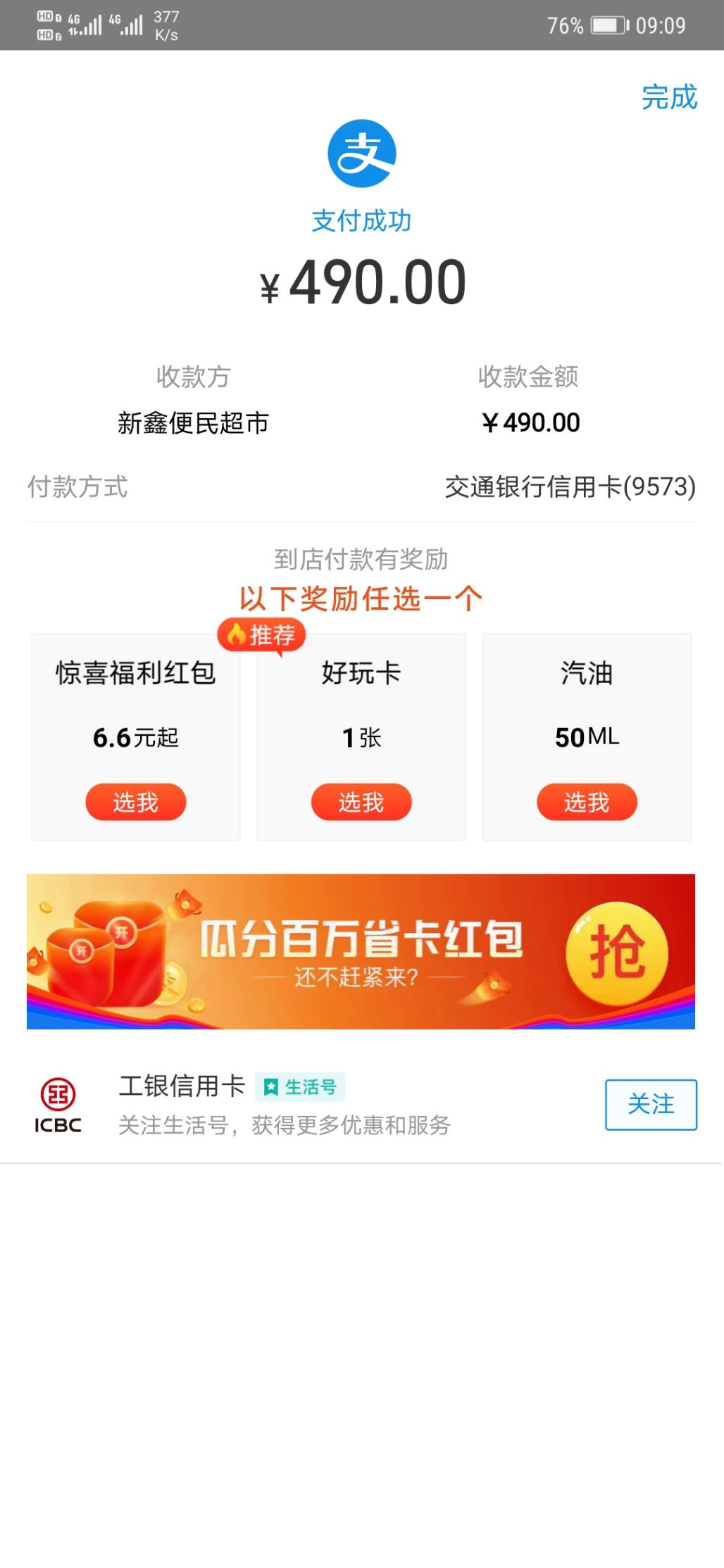Follow 工银信用卡 with the 关注 button
Image resolution: width=724 pixels, height=1568 pixels.
[x=650, y=1104]
